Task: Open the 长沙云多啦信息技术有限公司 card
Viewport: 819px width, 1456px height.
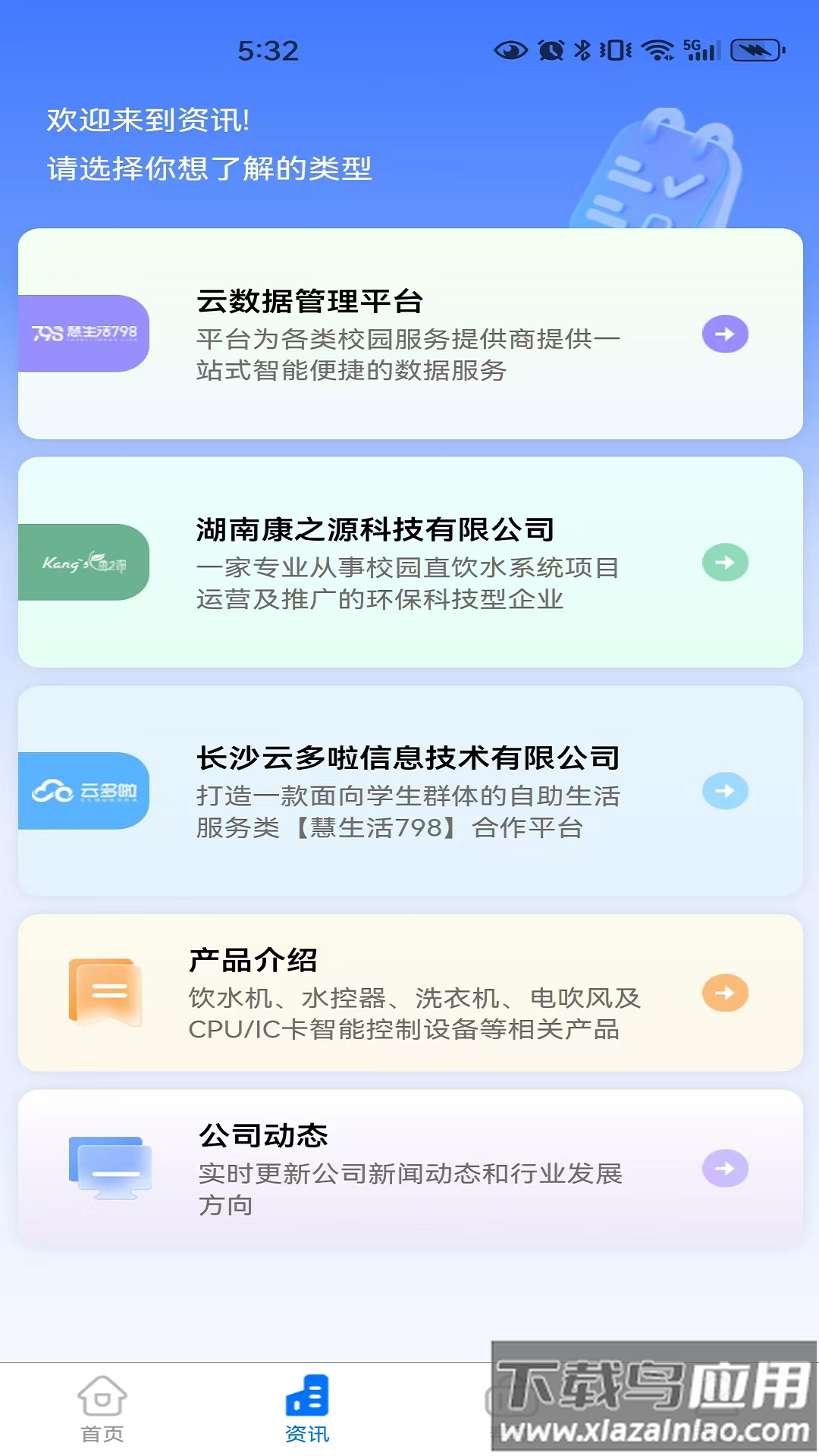Action: tap(409, 791)
